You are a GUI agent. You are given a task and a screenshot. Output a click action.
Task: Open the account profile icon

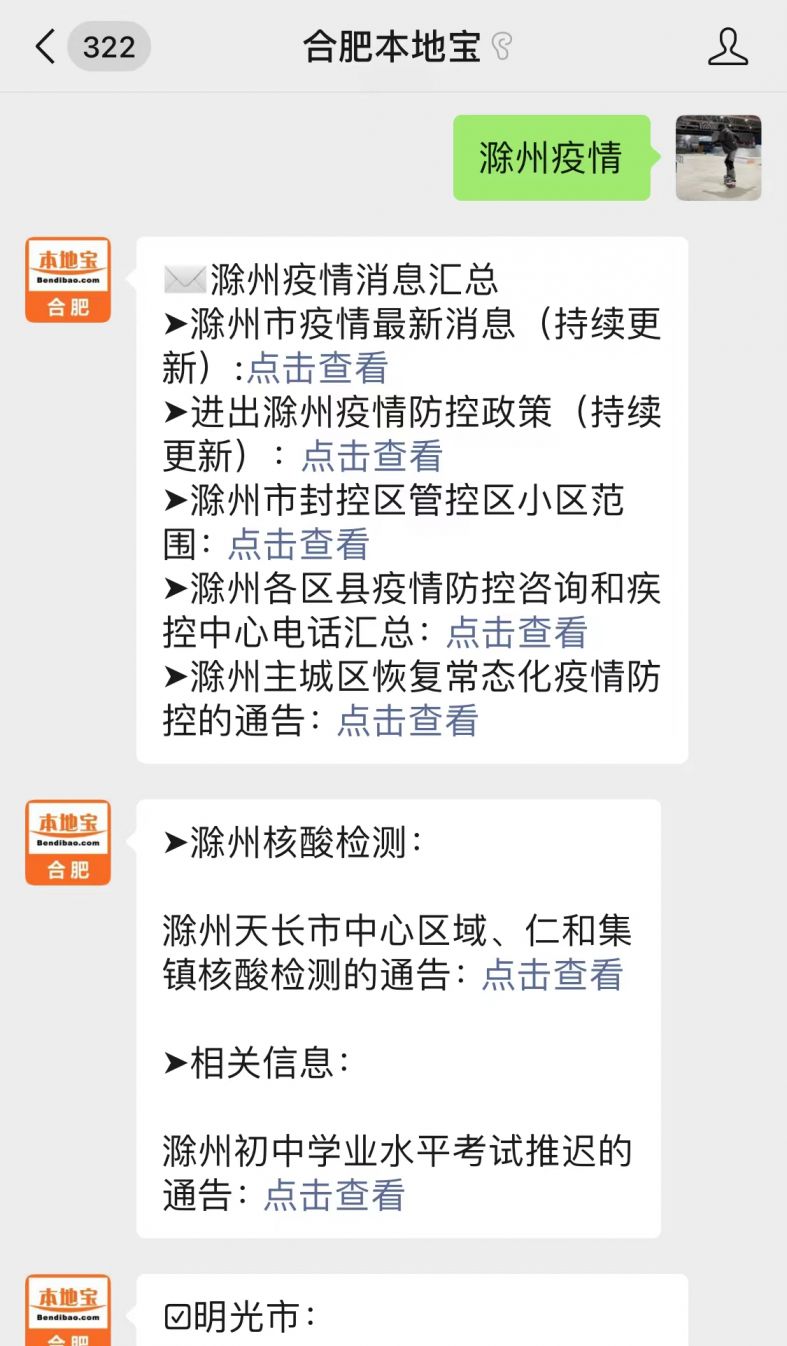(x=728, y=47)
